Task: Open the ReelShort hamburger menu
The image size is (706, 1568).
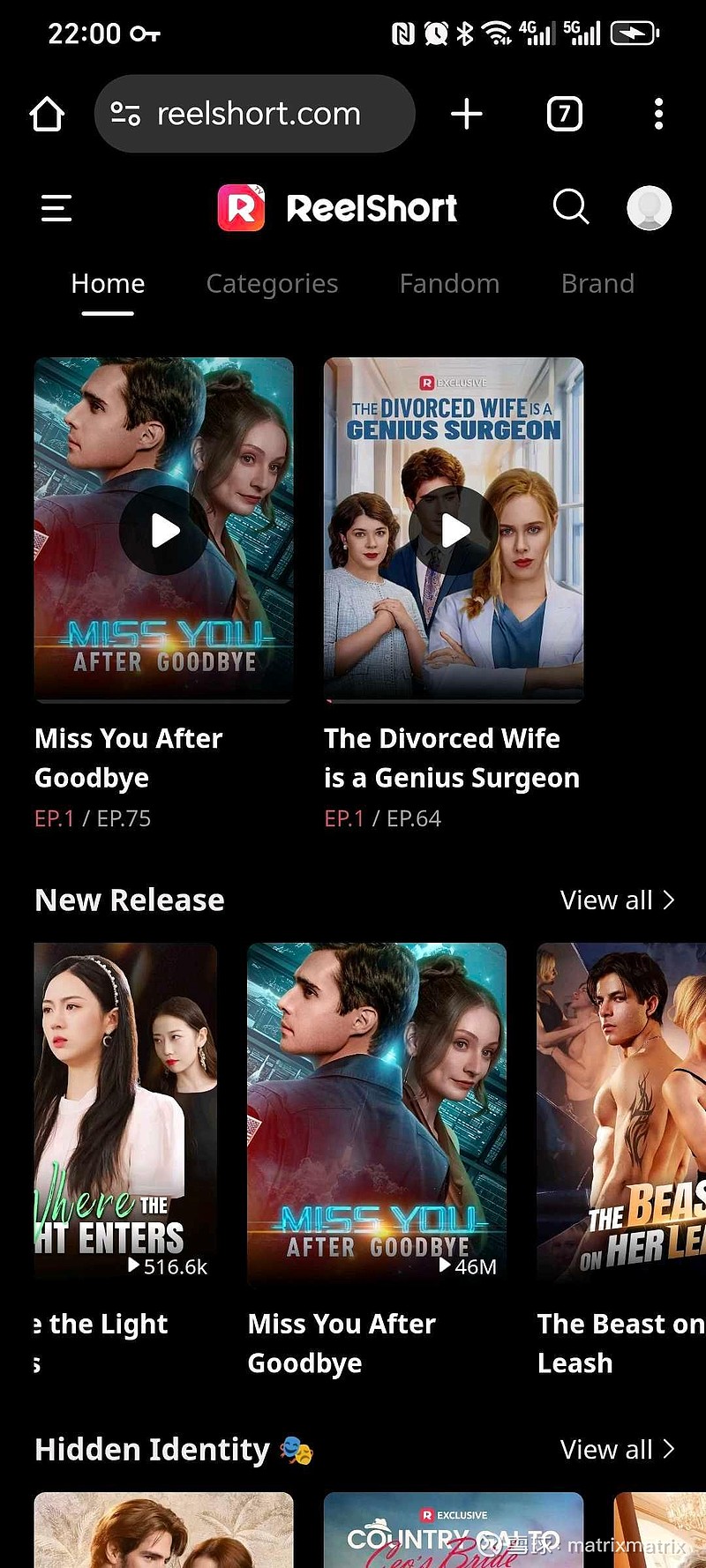Action: click(56, 208)
